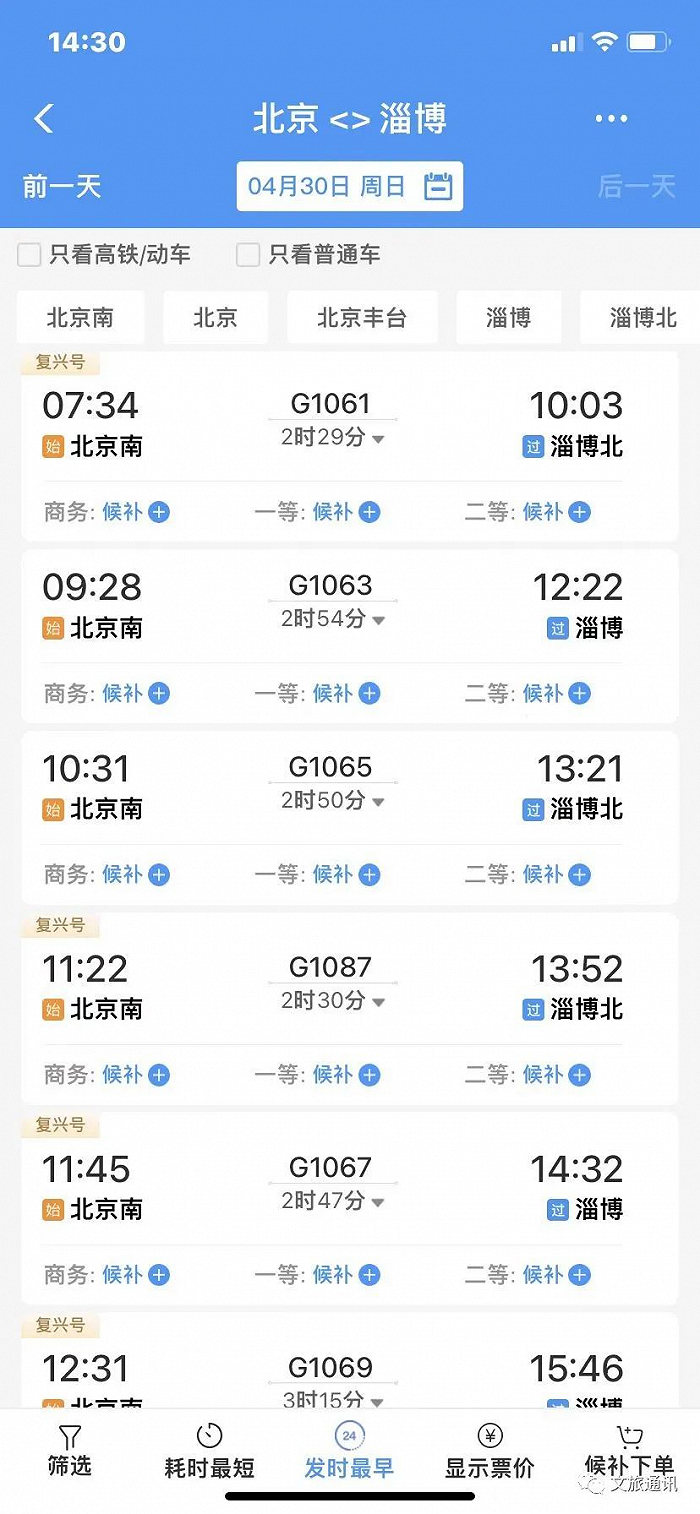The height and width of the screenshot is (1514, 700).
Task: Add 二等 waitlist for G1065
Action: pos(580,875)
